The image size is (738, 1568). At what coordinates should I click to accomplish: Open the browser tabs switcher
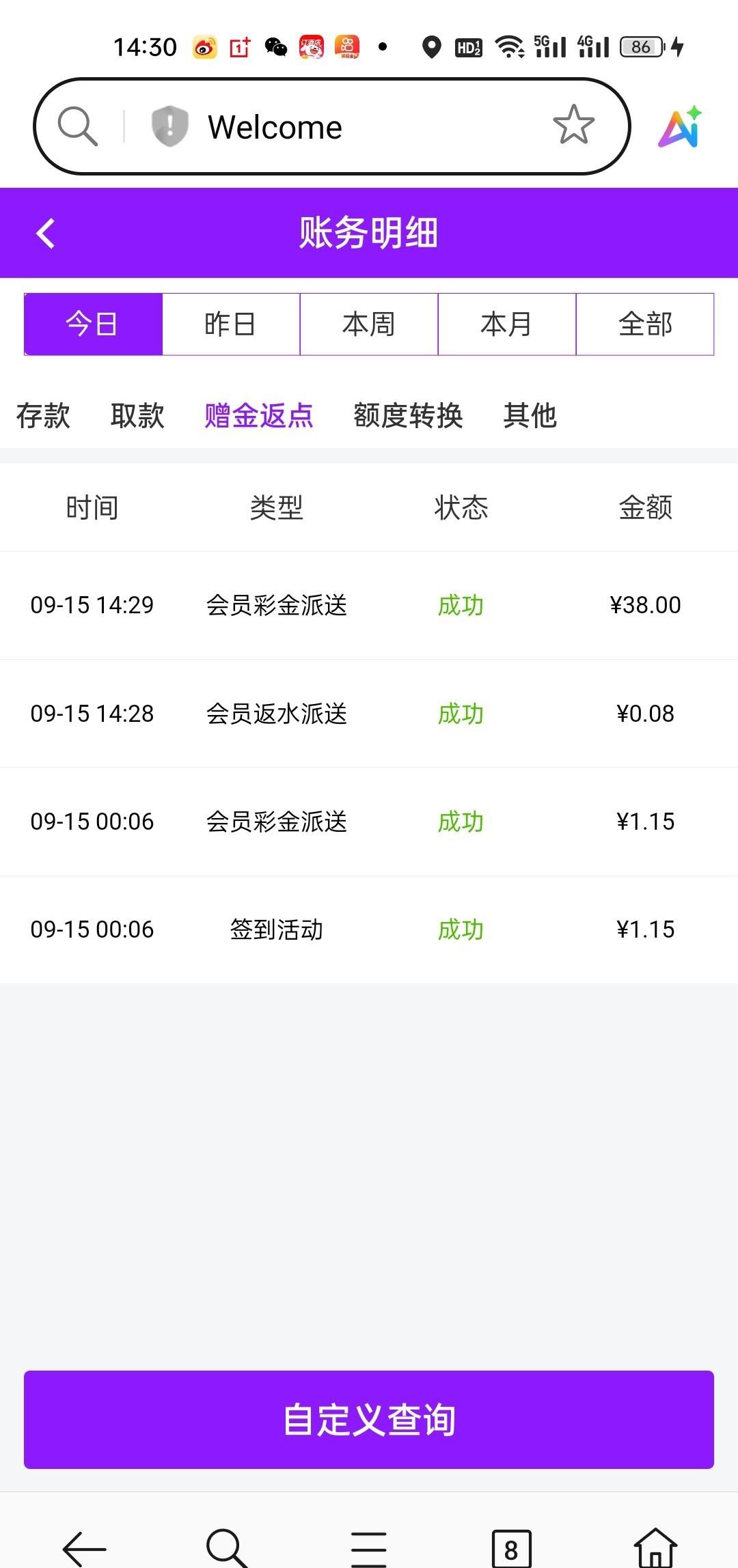click(511, 1549)
